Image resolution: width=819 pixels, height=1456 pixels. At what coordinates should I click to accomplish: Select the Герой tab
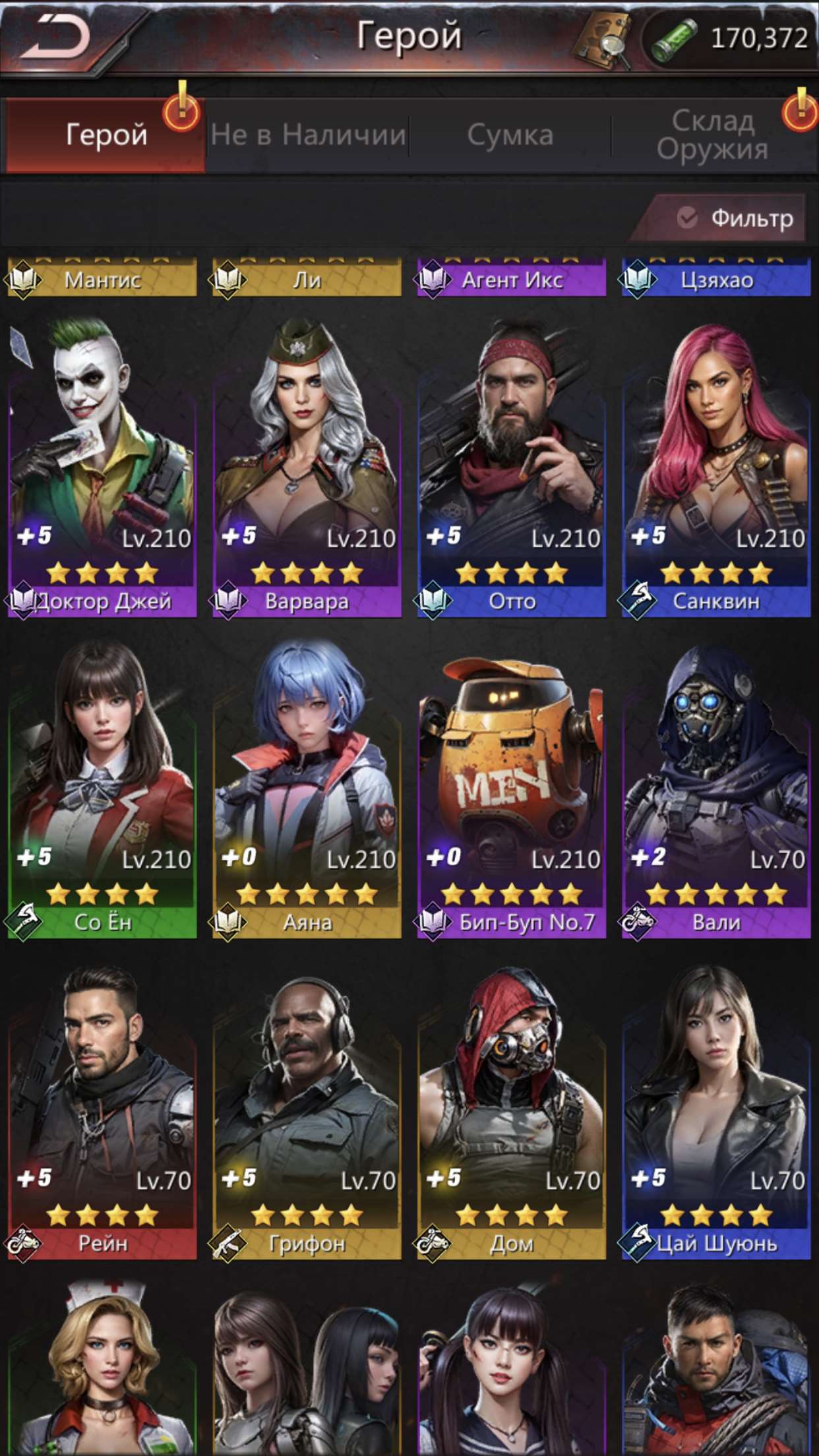point(106,135)
